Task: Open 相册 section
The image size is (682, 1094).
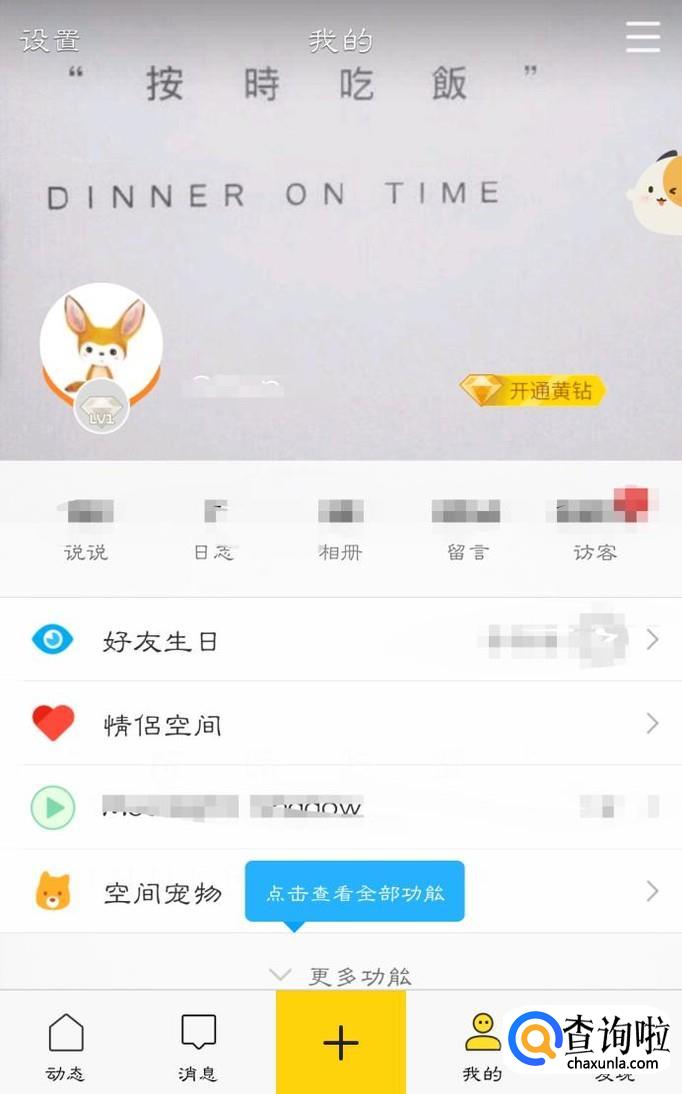Action: (x=341, y=530)
